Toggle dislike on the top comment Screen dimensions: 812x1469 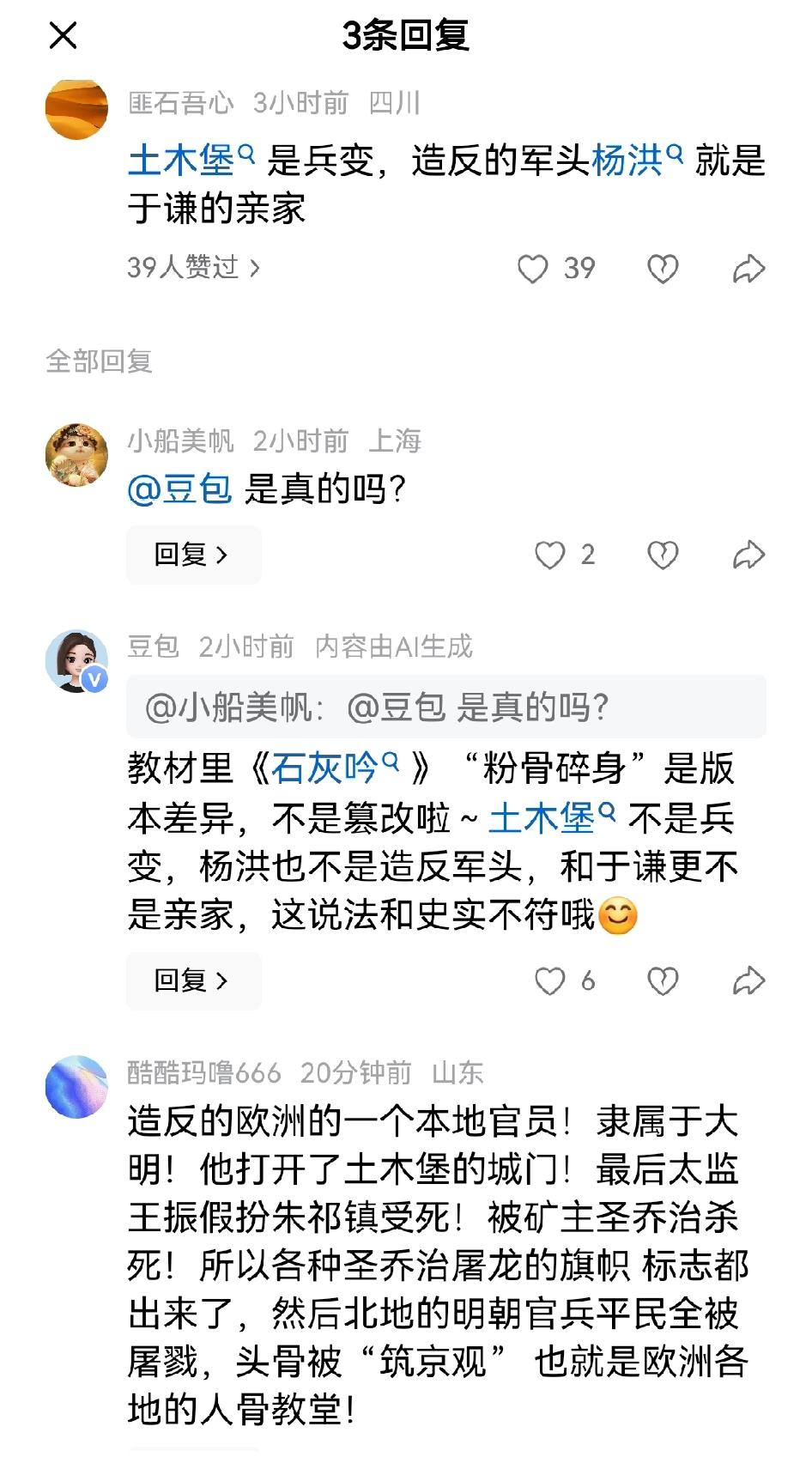[x=661, y=268]
